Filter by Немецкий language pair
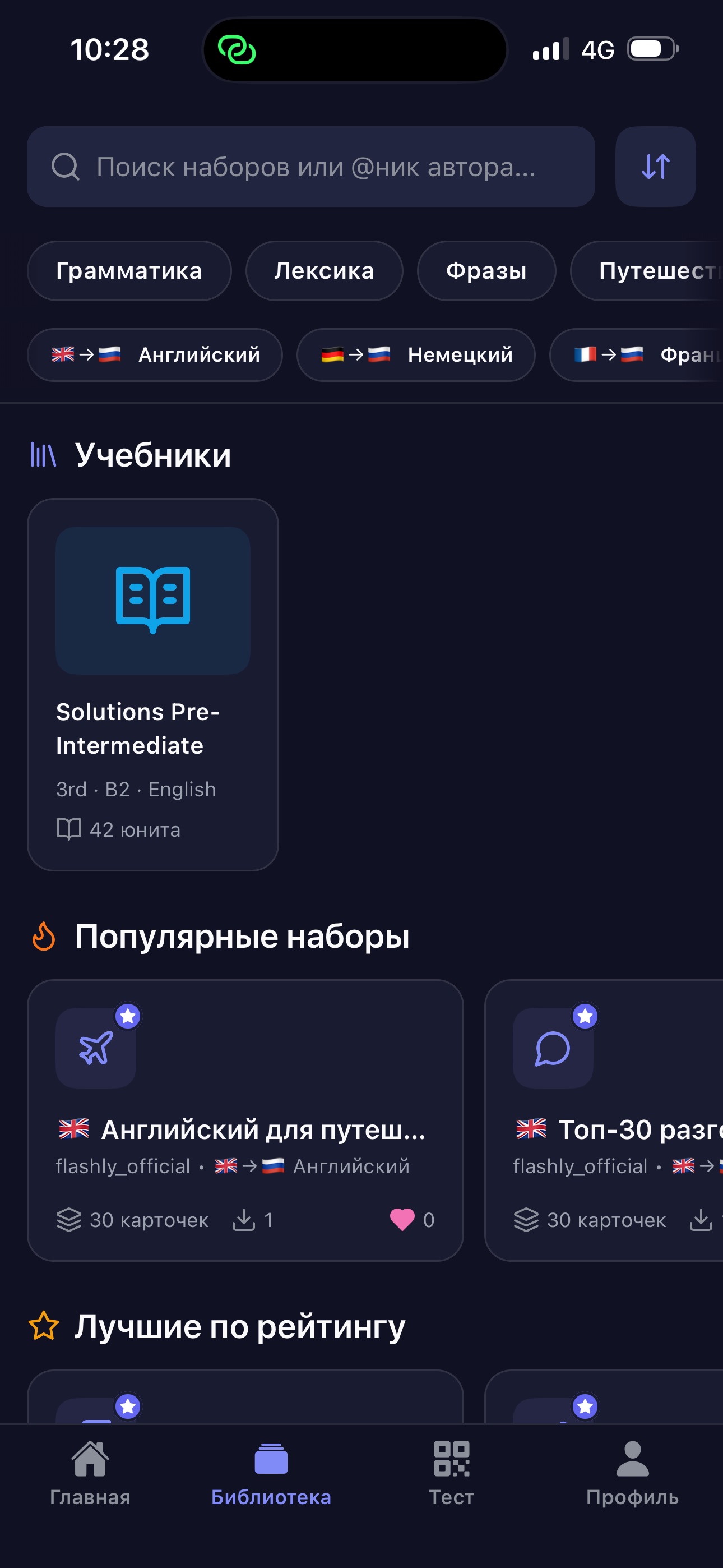The height and width of the screenshot is (1568, 723). (416, 355)
